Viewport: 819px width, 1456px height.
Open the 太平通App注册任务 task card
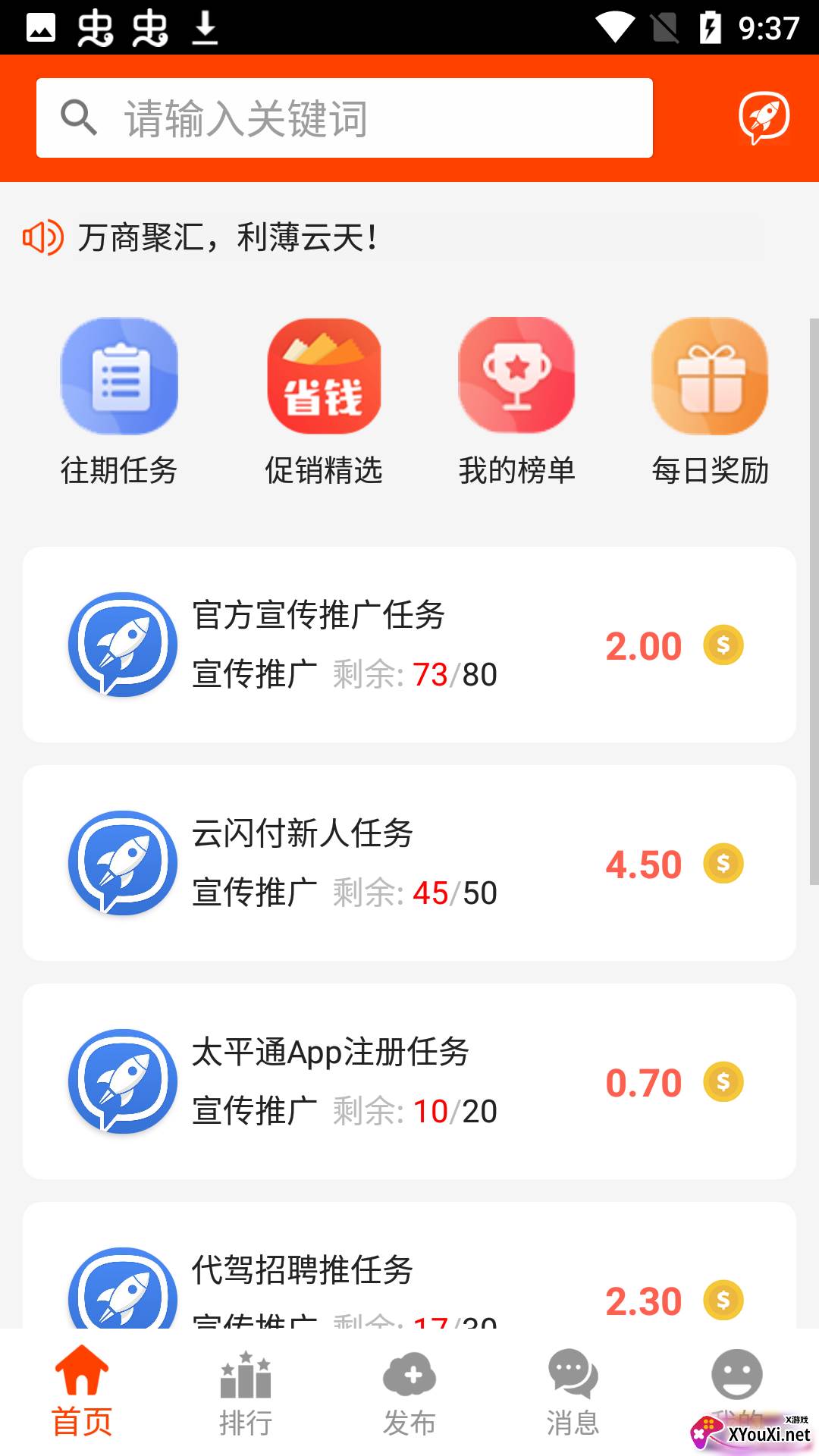click(x=409, y=1081)
